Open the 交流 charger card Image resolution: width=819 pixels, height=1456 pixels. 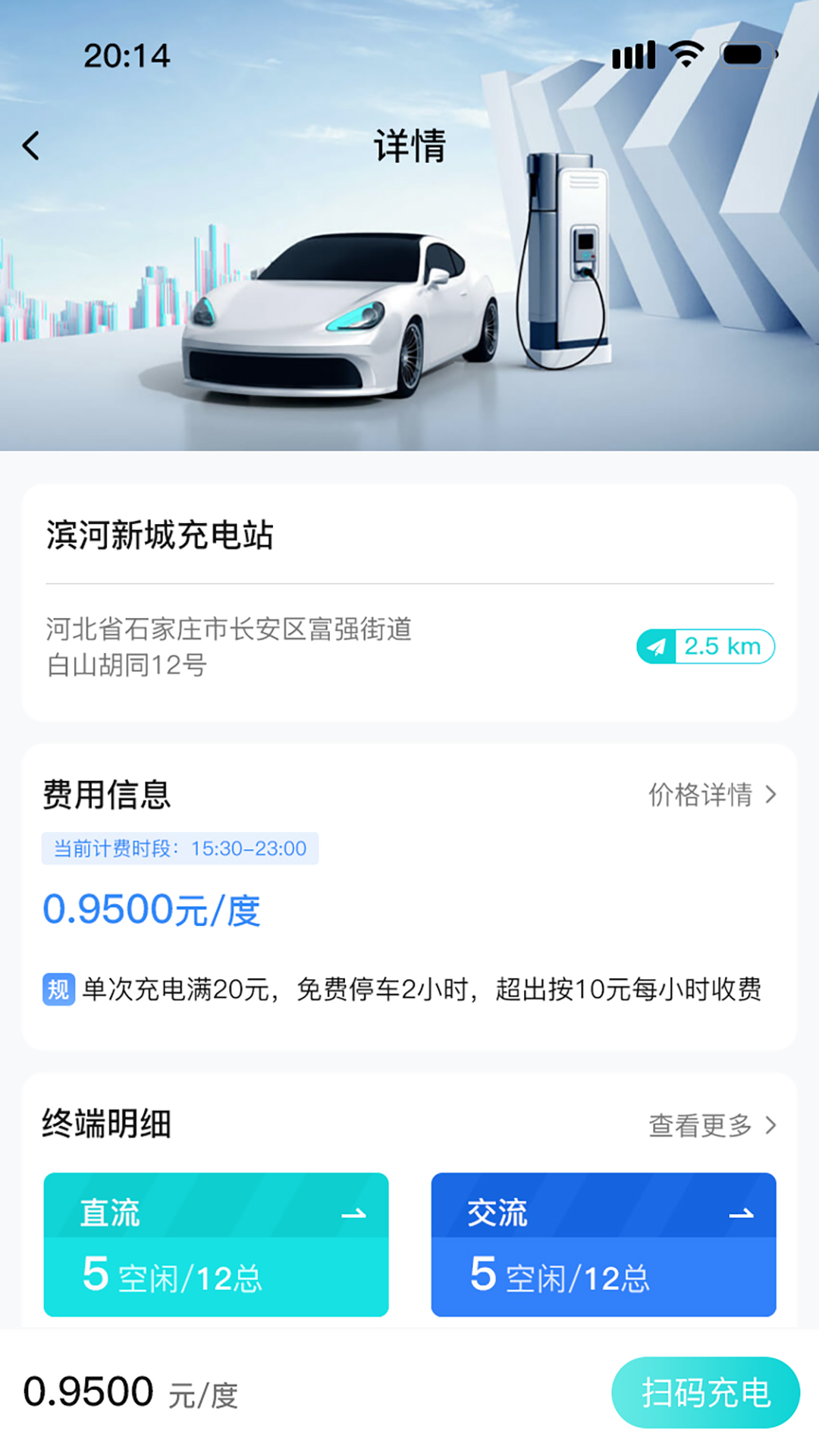(603, 1244)
